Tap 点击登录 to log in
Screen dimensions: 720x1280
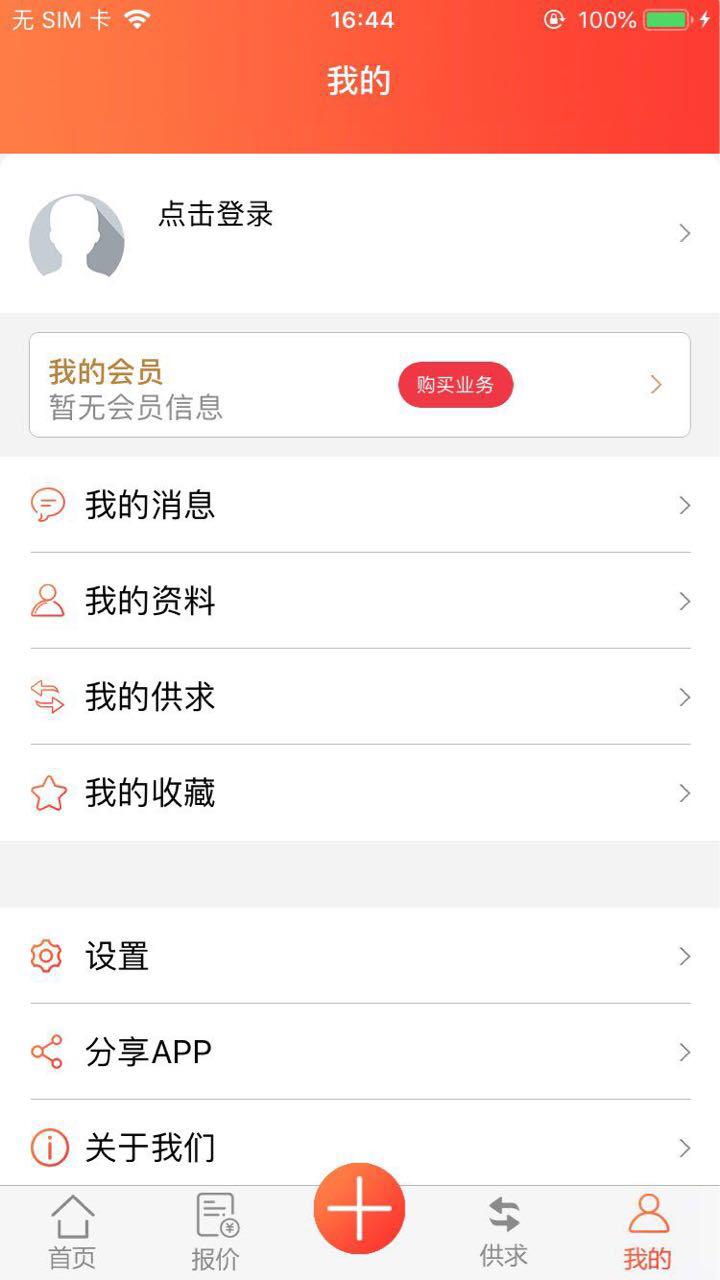[x=216, y=215]
